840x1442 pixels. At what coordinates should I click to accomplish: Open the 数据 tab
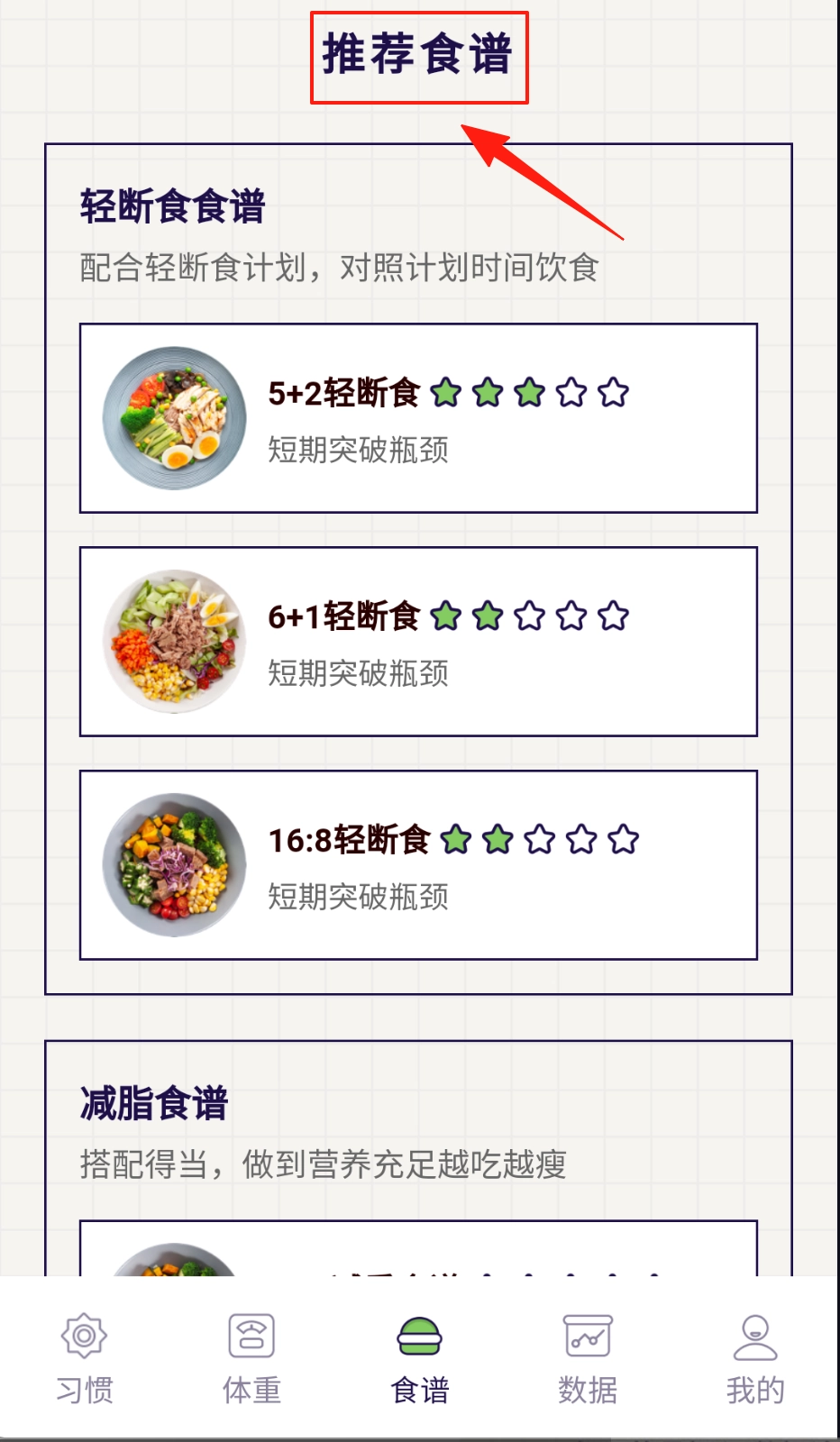click(588, 1359)
